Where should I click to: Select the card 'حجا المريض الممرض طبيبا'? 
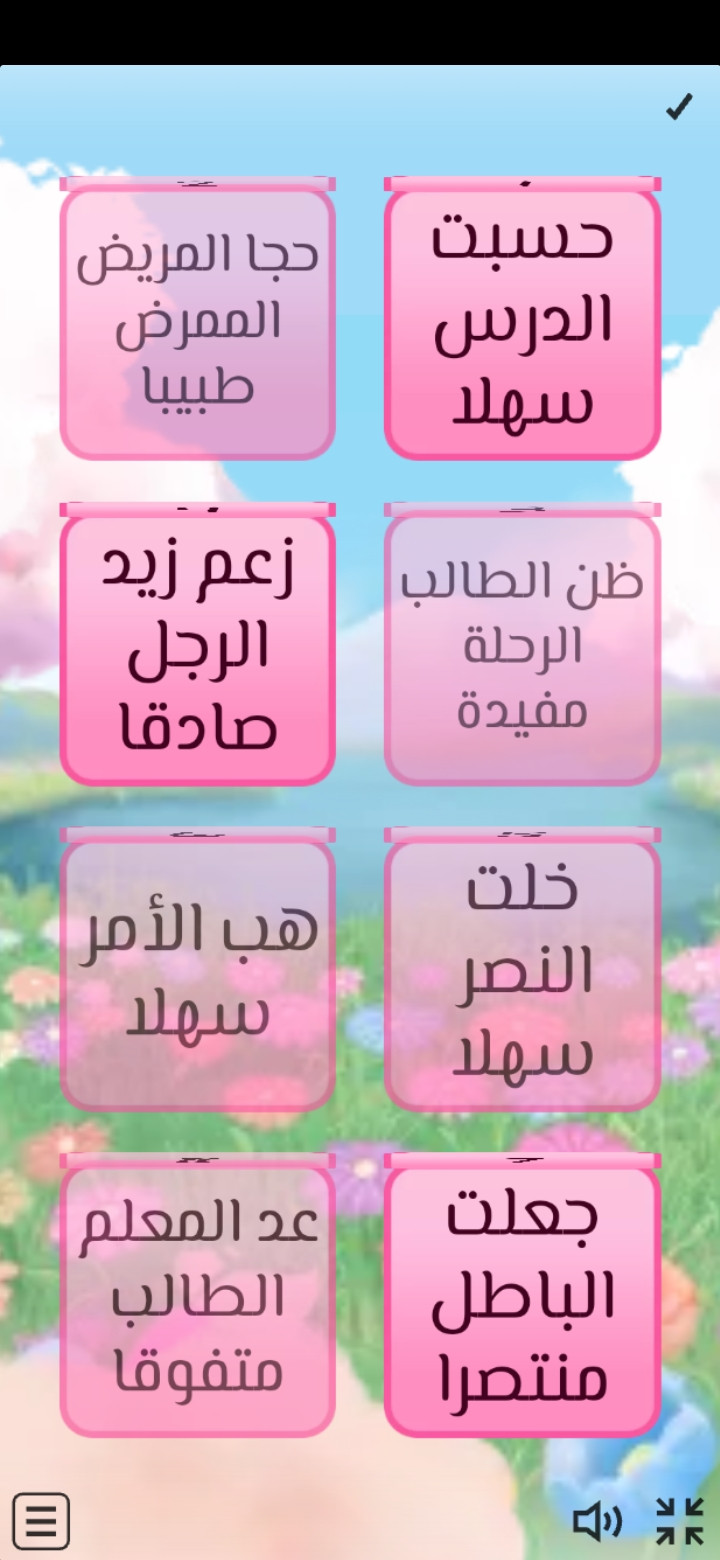coord(198,322)
